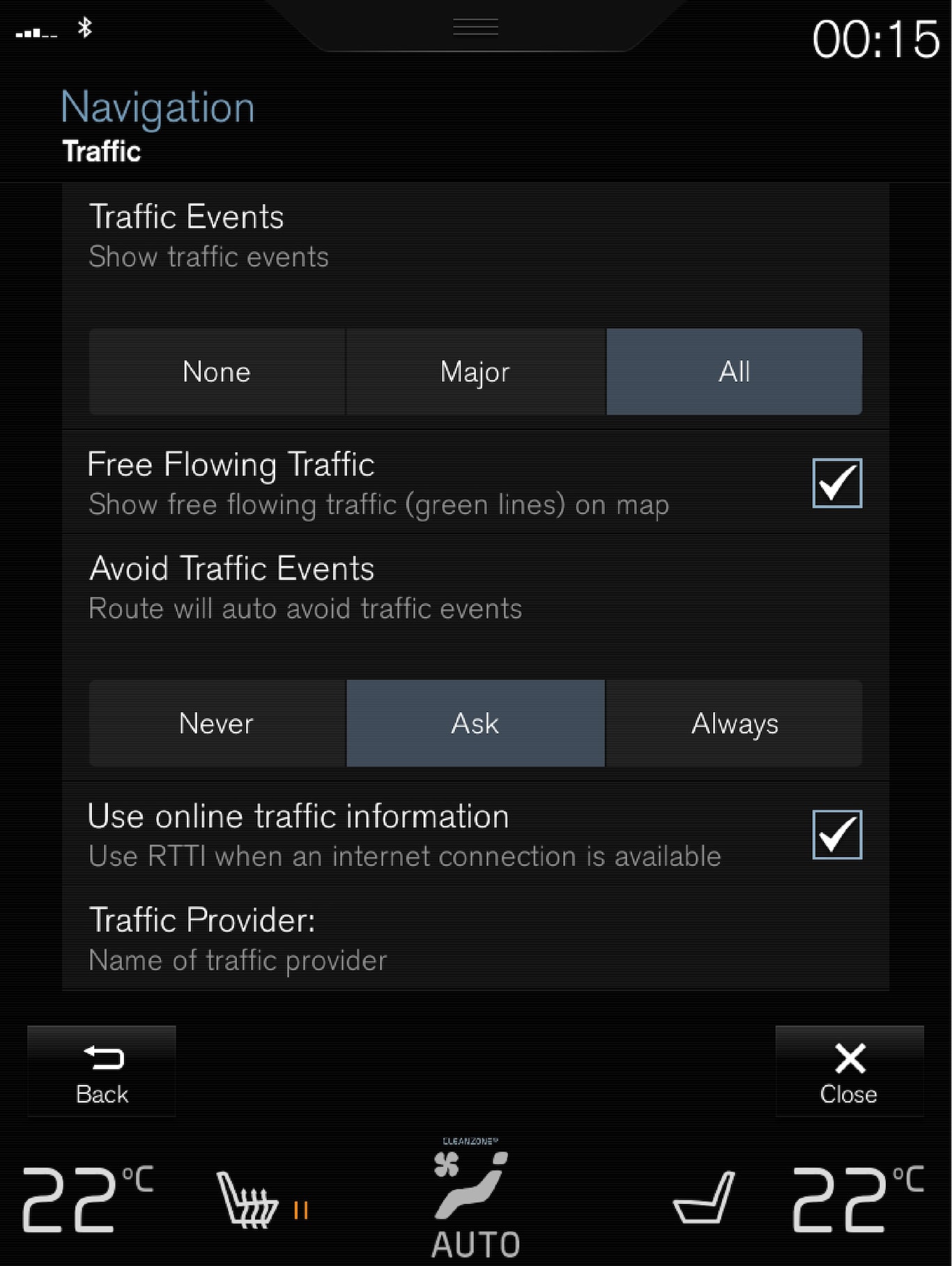Select Ask for Avoid Traffic Events
952x1266 pixels.
click(x=475, y=723)
